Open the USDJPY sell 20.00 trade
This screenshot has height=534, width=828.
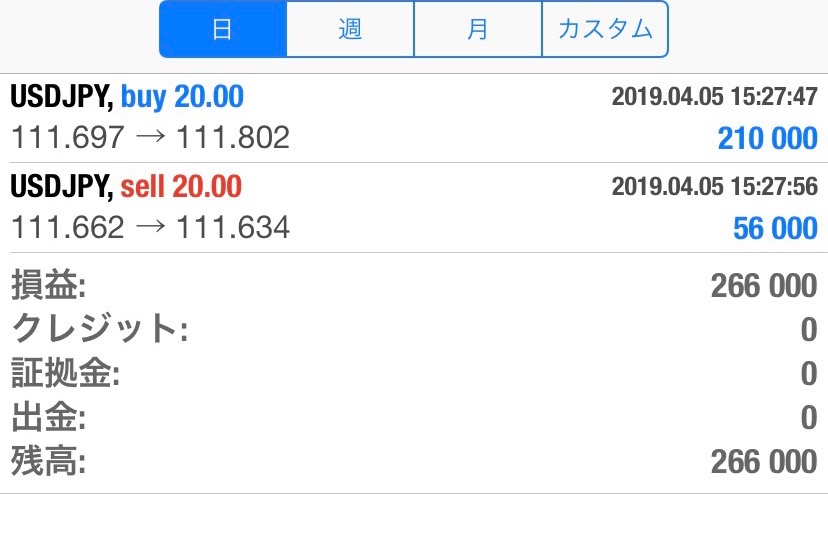coord(413,207)
